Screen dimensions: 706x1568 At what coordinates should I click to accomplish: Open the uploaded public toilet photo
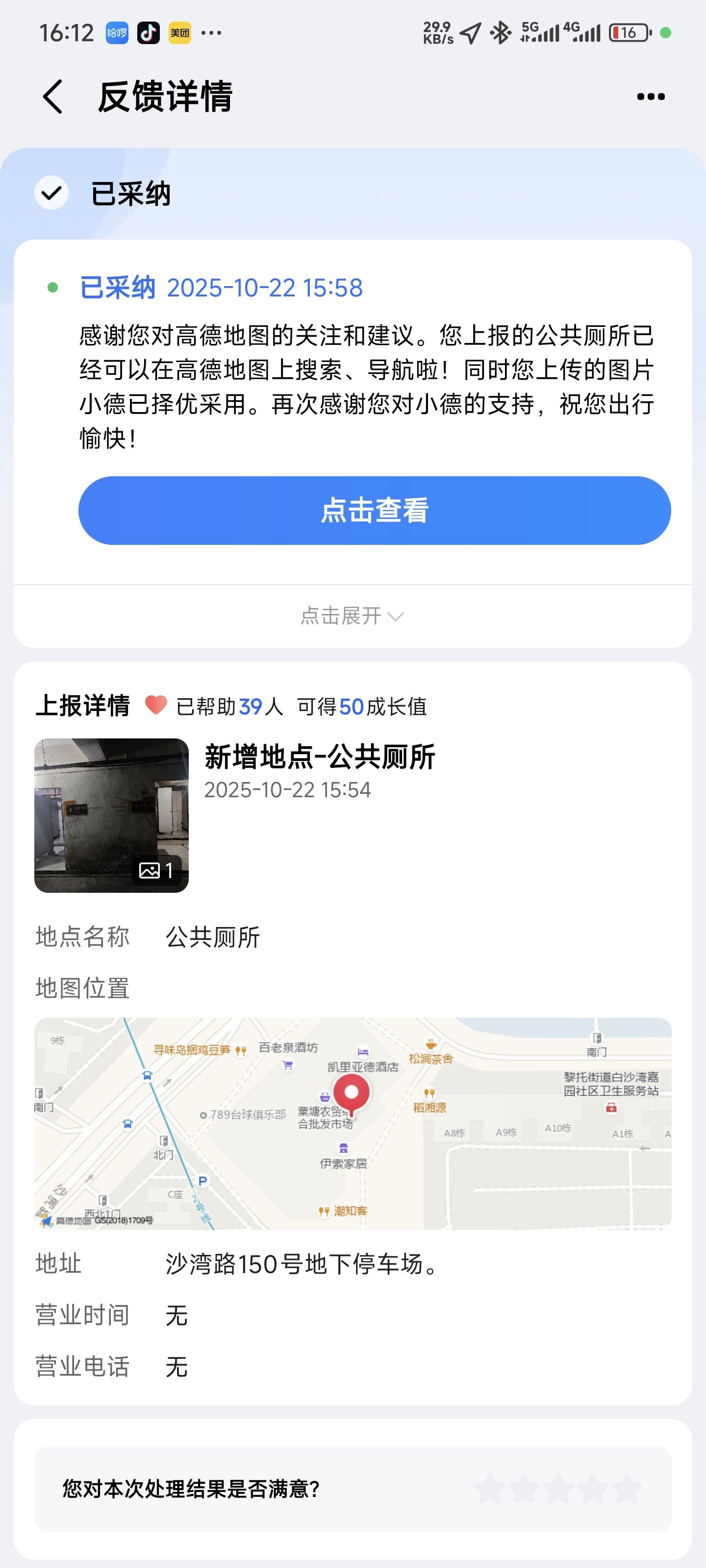tap(111, 815)
